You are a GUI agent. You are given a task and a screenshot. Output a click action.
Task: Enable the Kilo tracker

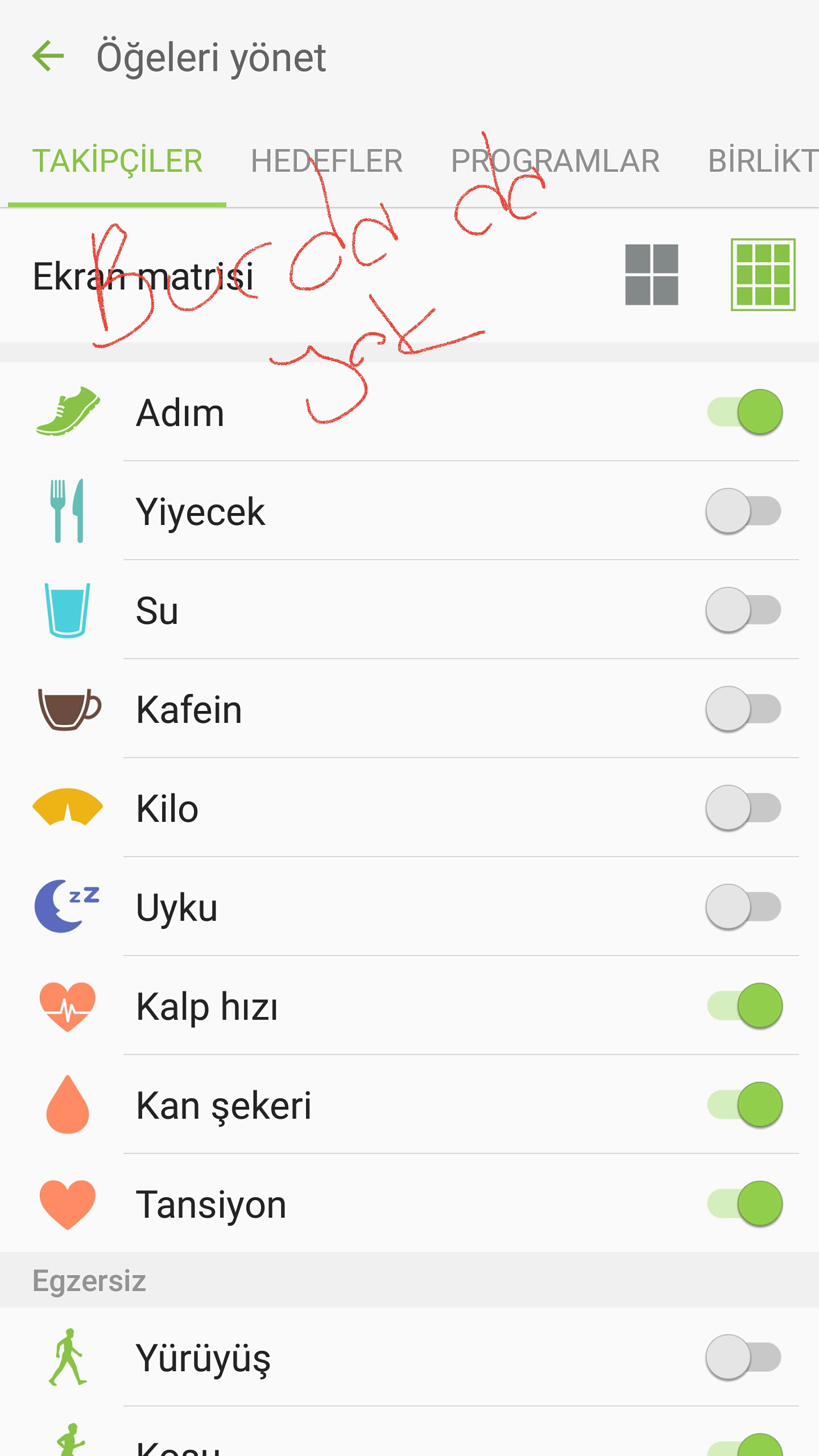point(744,808)
